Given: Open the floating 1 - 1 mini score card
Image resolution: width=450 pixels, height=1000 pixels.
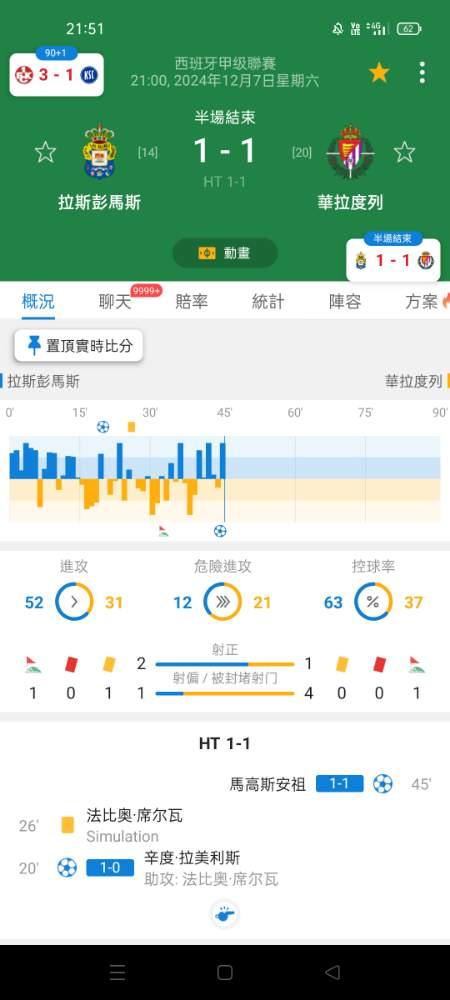Looking at the screenshot, I should (393, 259).
